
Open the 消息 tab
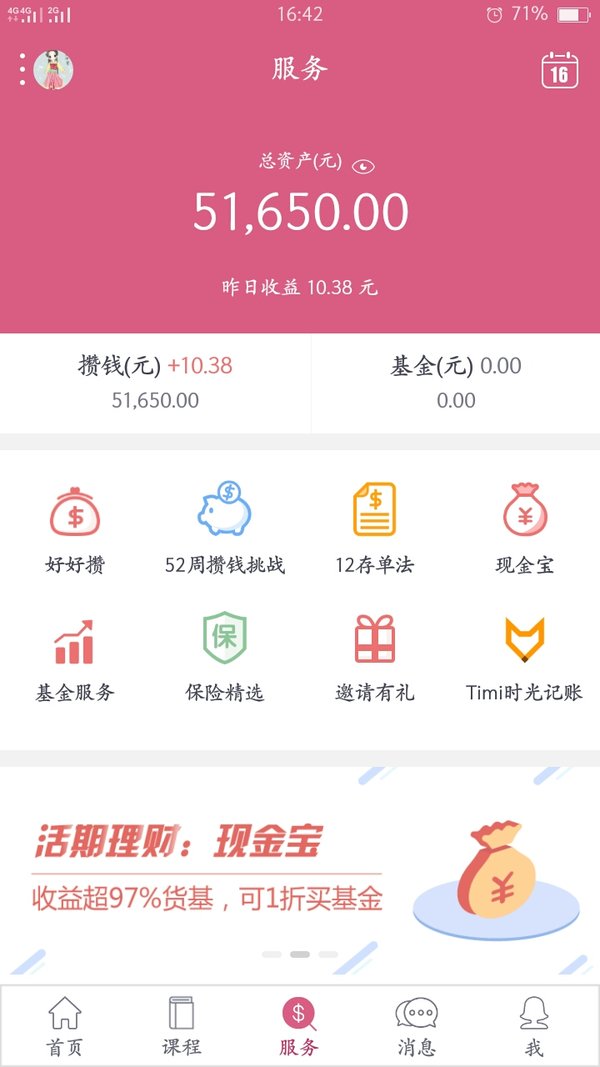416,1026
